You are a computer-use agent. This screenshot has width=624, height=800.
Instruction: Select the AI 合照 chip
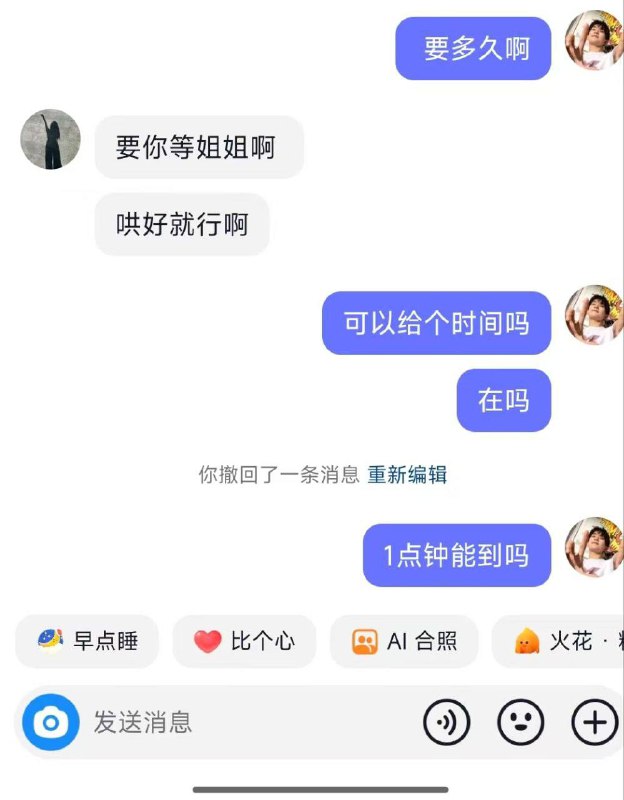pyautogui.click(x=404, y=641)
